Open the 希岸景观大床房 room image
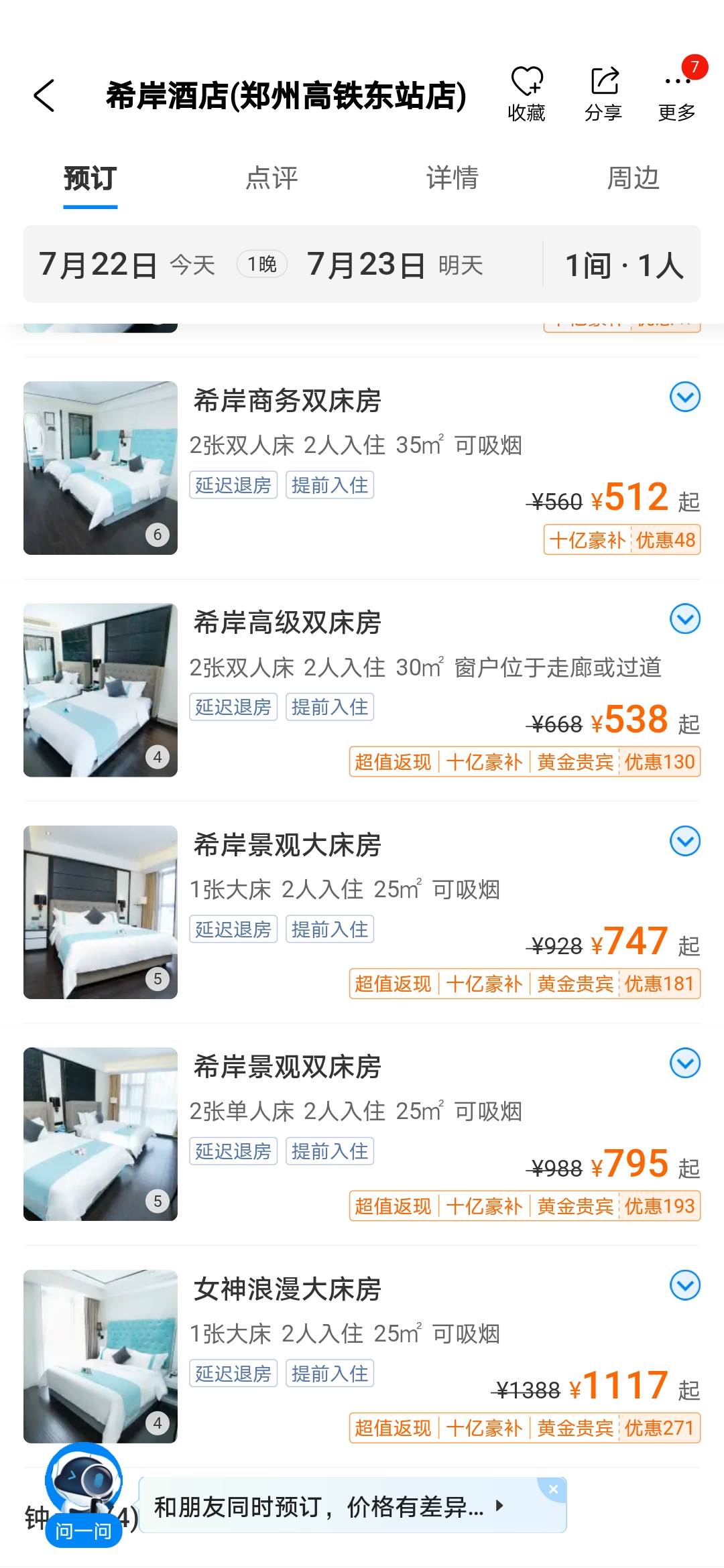 [x=101, y=913]
